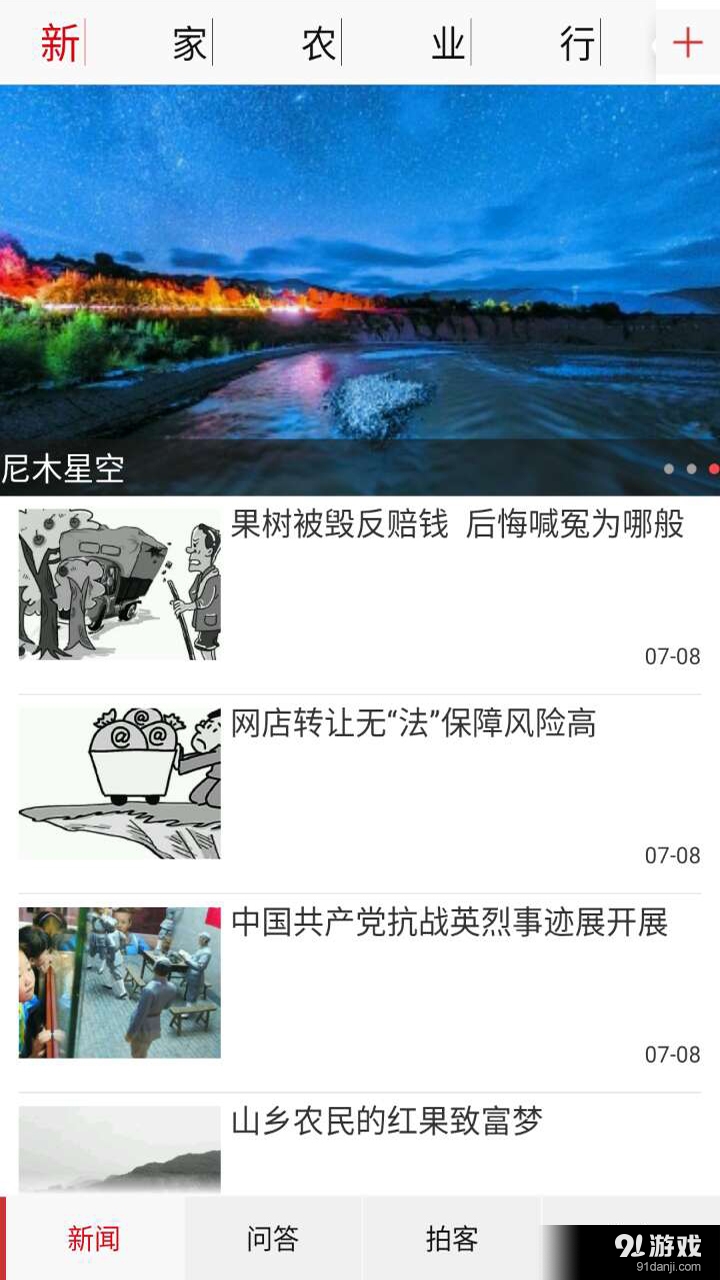Open the 问答 bottom tab
Screen dimensions: 720x1280
pos(270,1238)
